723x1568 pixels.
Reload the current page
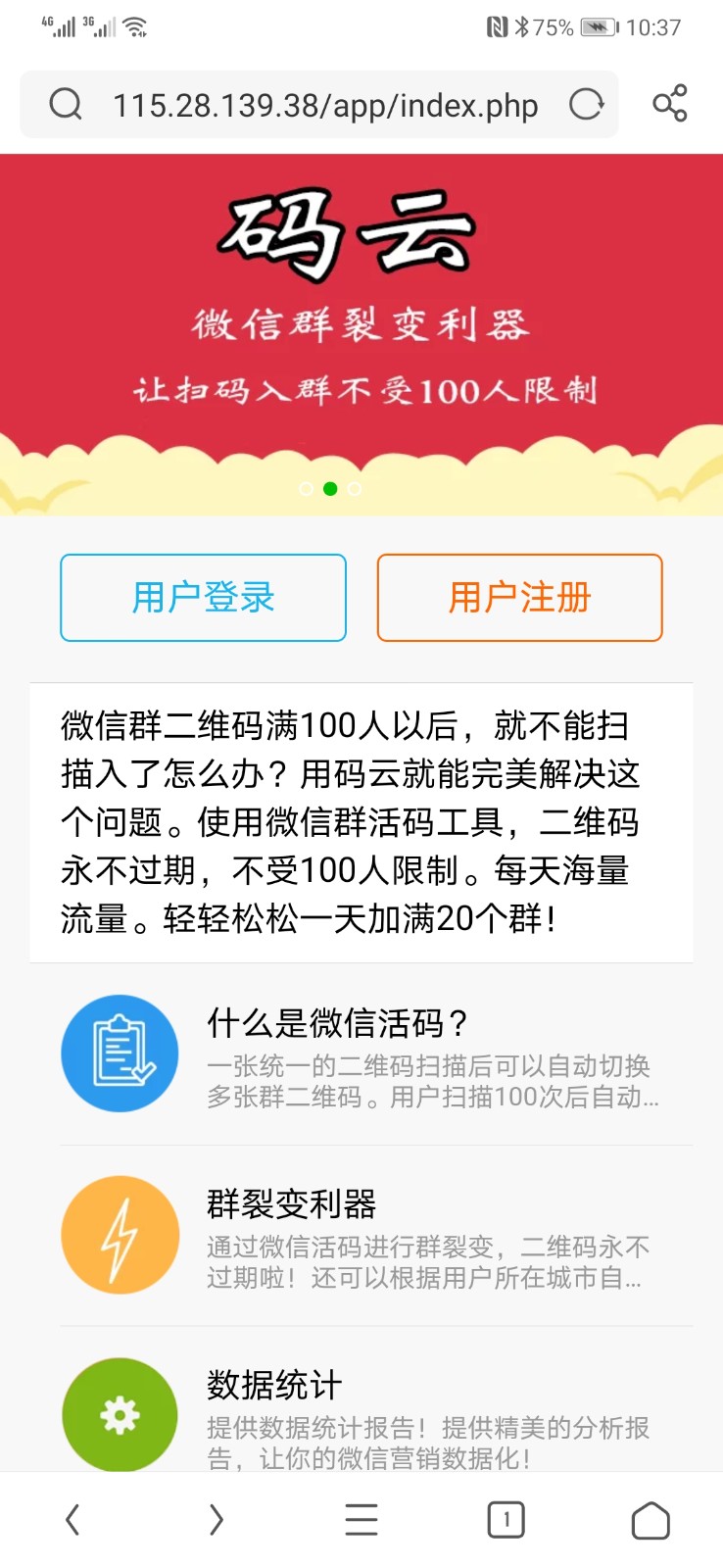[586, 104]
